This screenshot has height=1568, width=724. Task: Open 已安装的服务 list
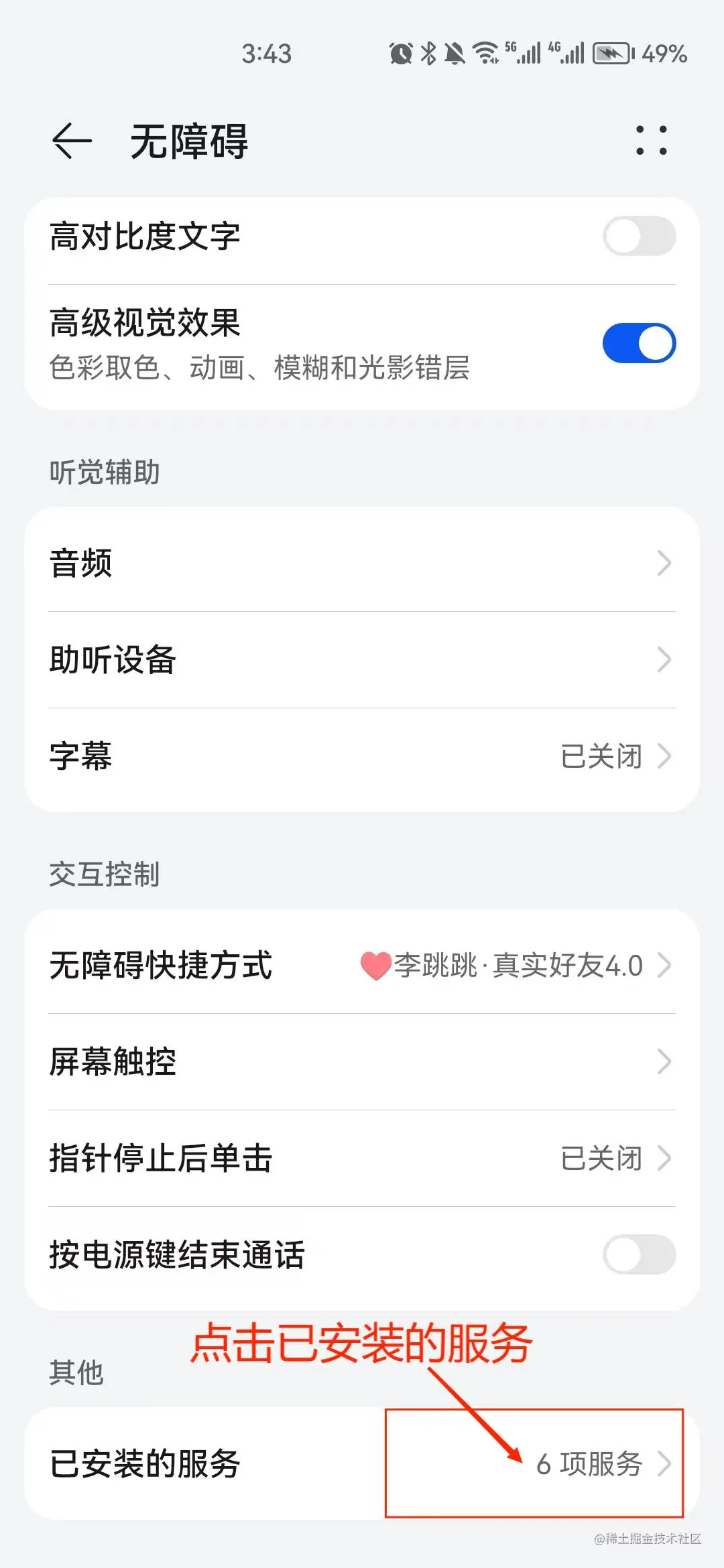(x=362, y=1463)
